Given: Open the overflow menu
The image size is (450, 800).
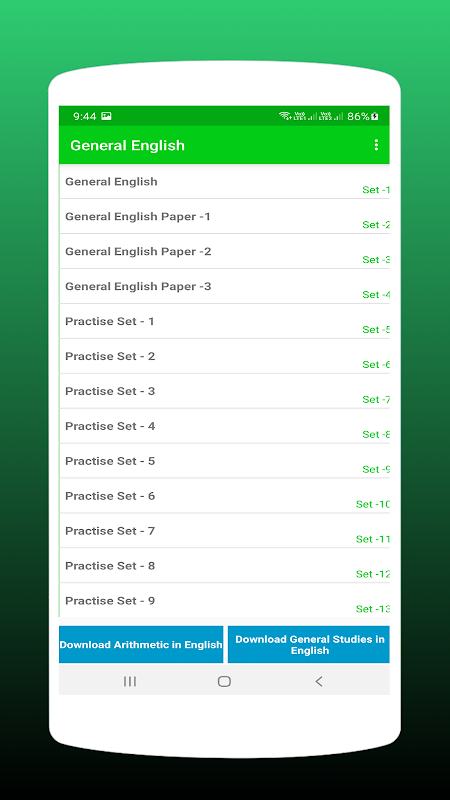Looking at the screenshot, I should (376, 145).
